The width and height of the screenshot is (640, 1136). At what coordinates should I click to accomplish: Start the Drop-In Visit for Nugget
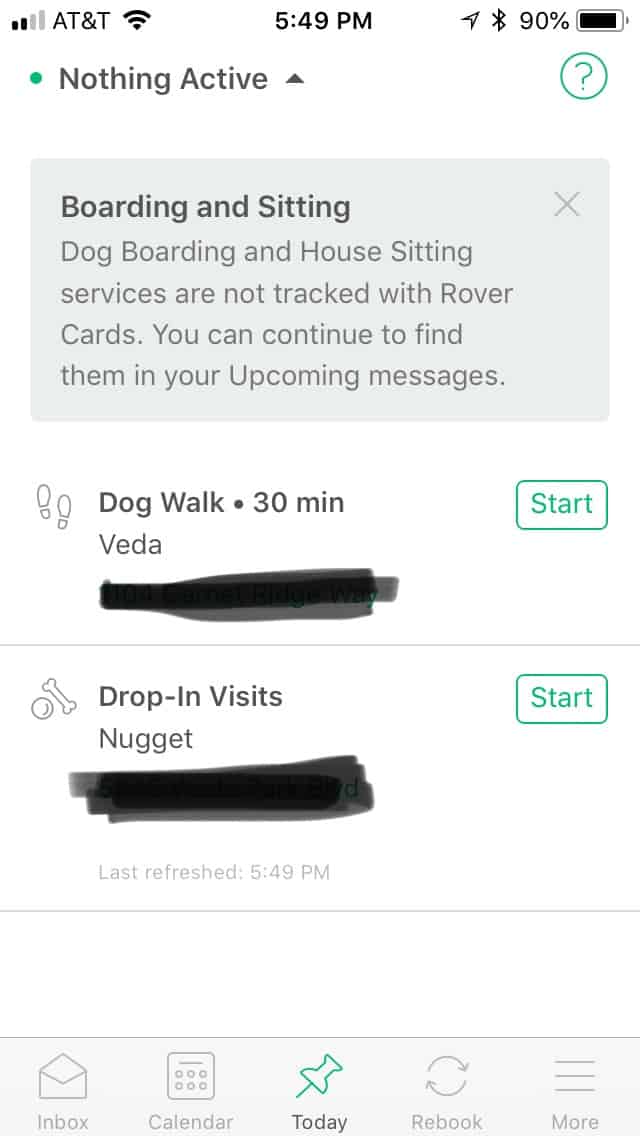(x=562, y=698)
